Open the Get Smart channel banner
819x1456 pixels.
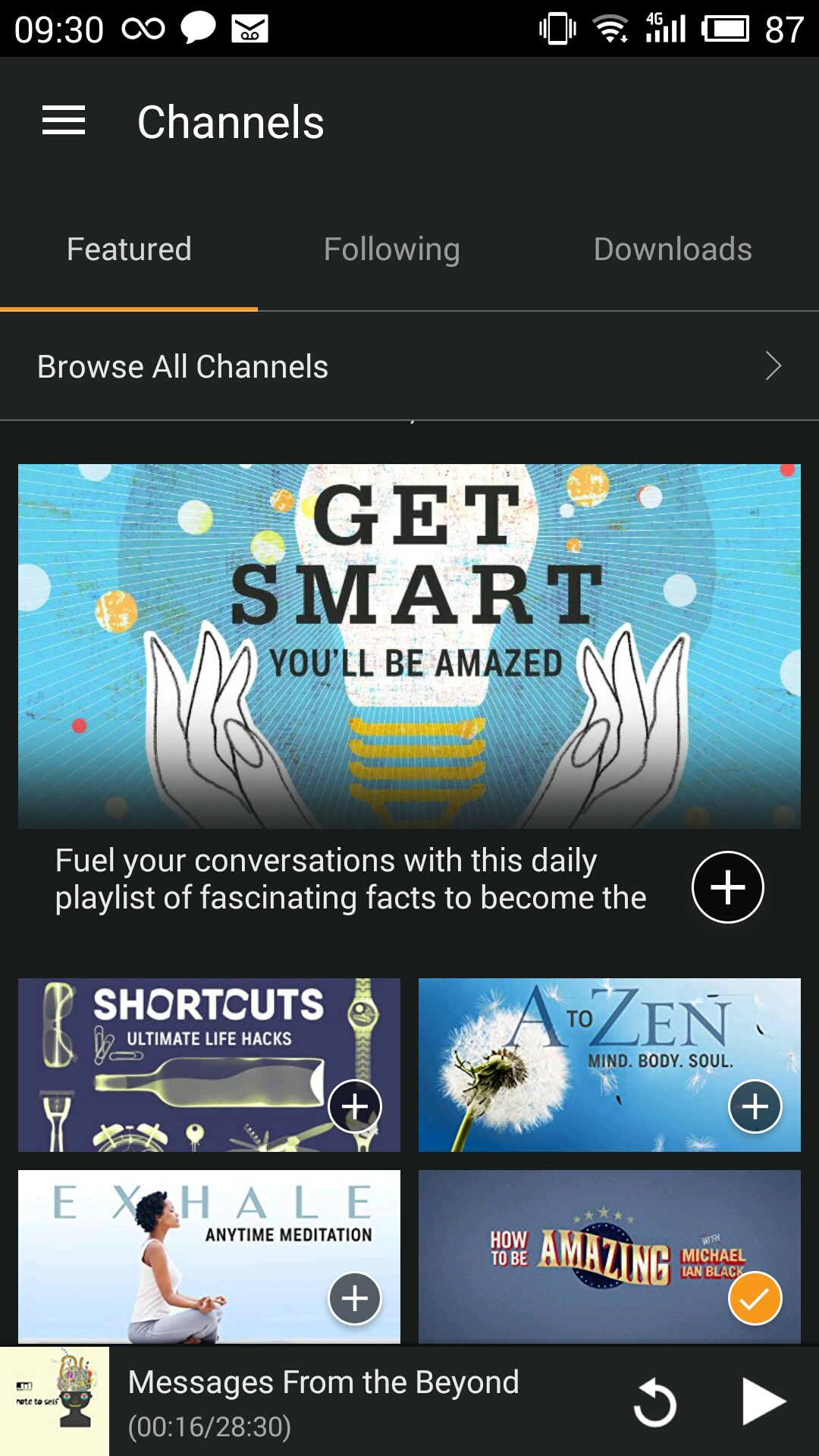pyautogui.click(x=409, y=645)
